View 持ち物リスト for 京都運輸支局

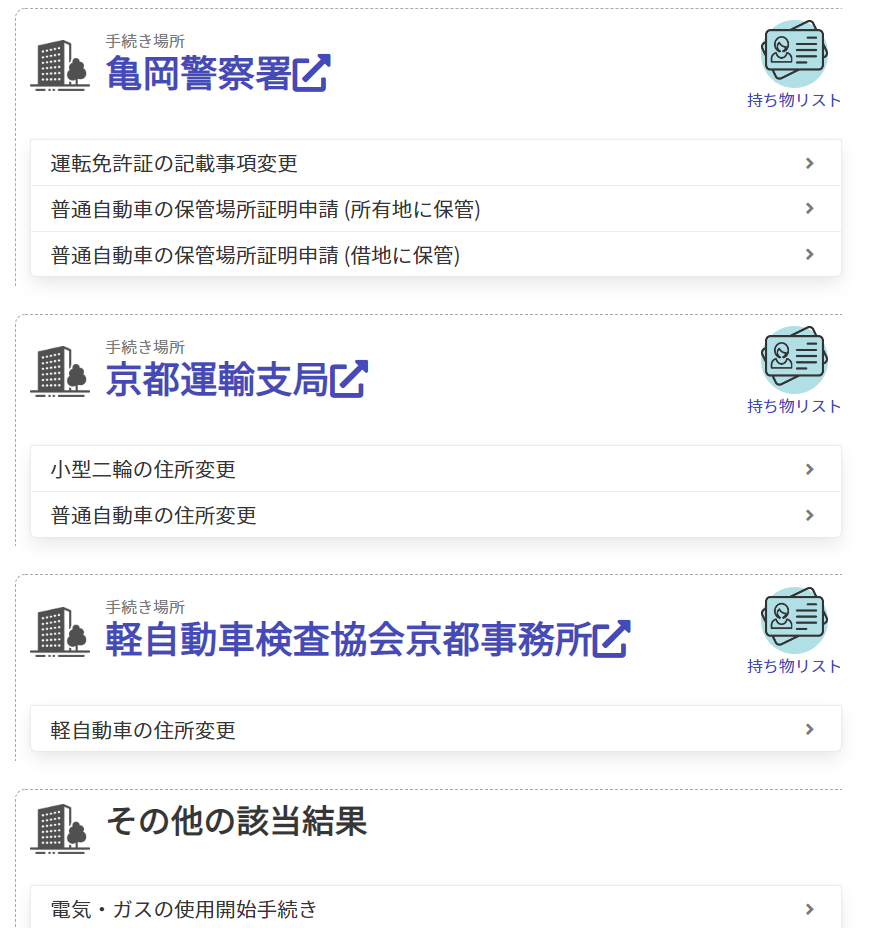pos(794,371)
